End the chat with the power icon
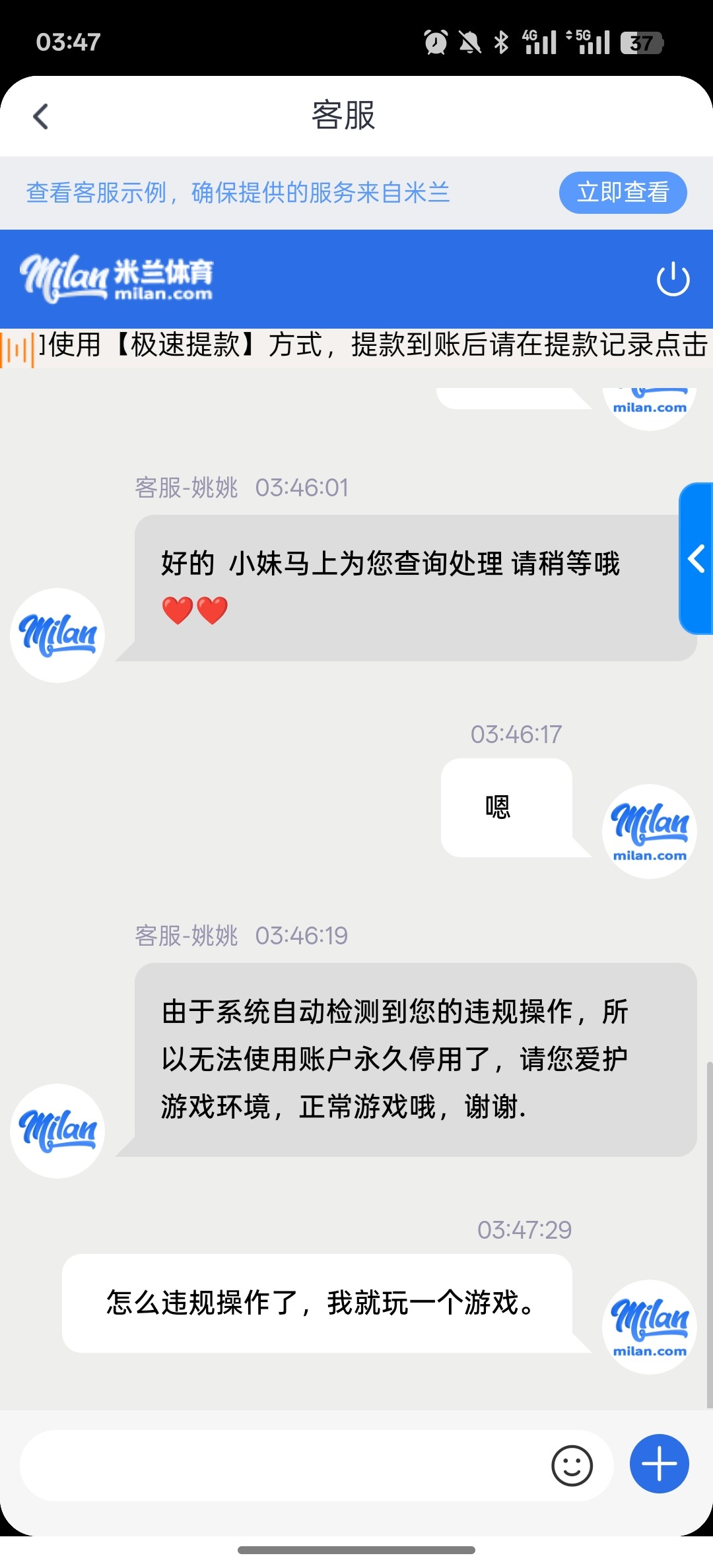This screenshot has height=1568, width=713. (x=673, y=279)
